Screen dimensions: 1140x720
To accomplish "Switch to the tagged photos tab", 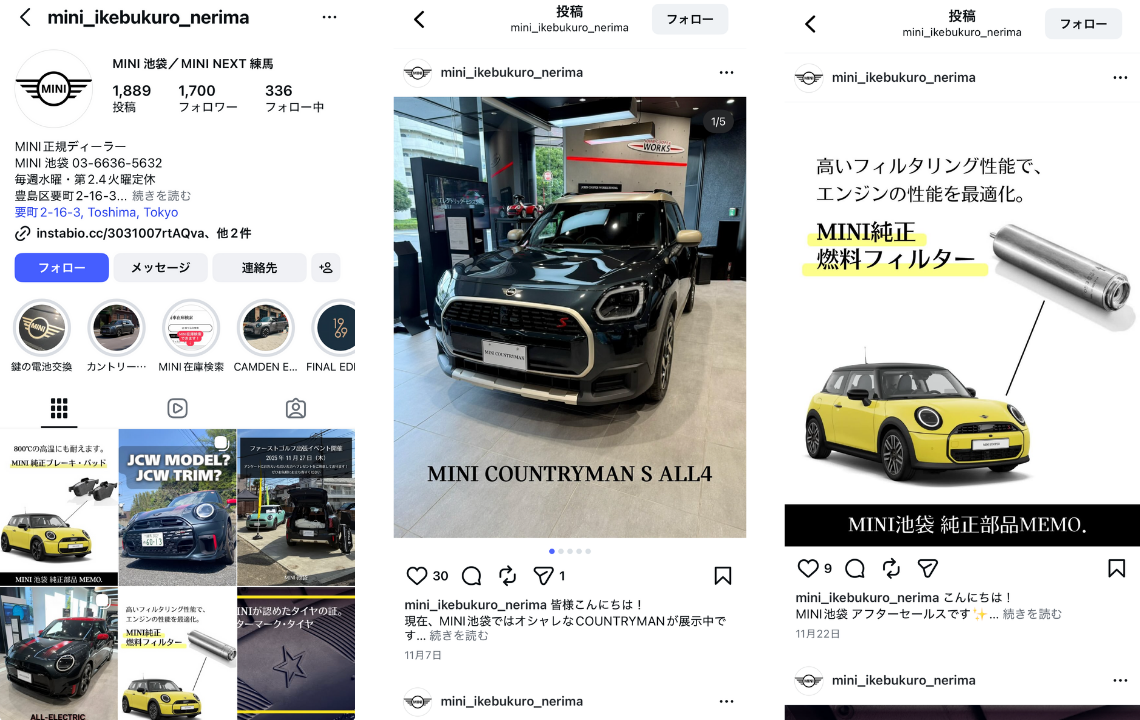I will [x=295, y=408].
